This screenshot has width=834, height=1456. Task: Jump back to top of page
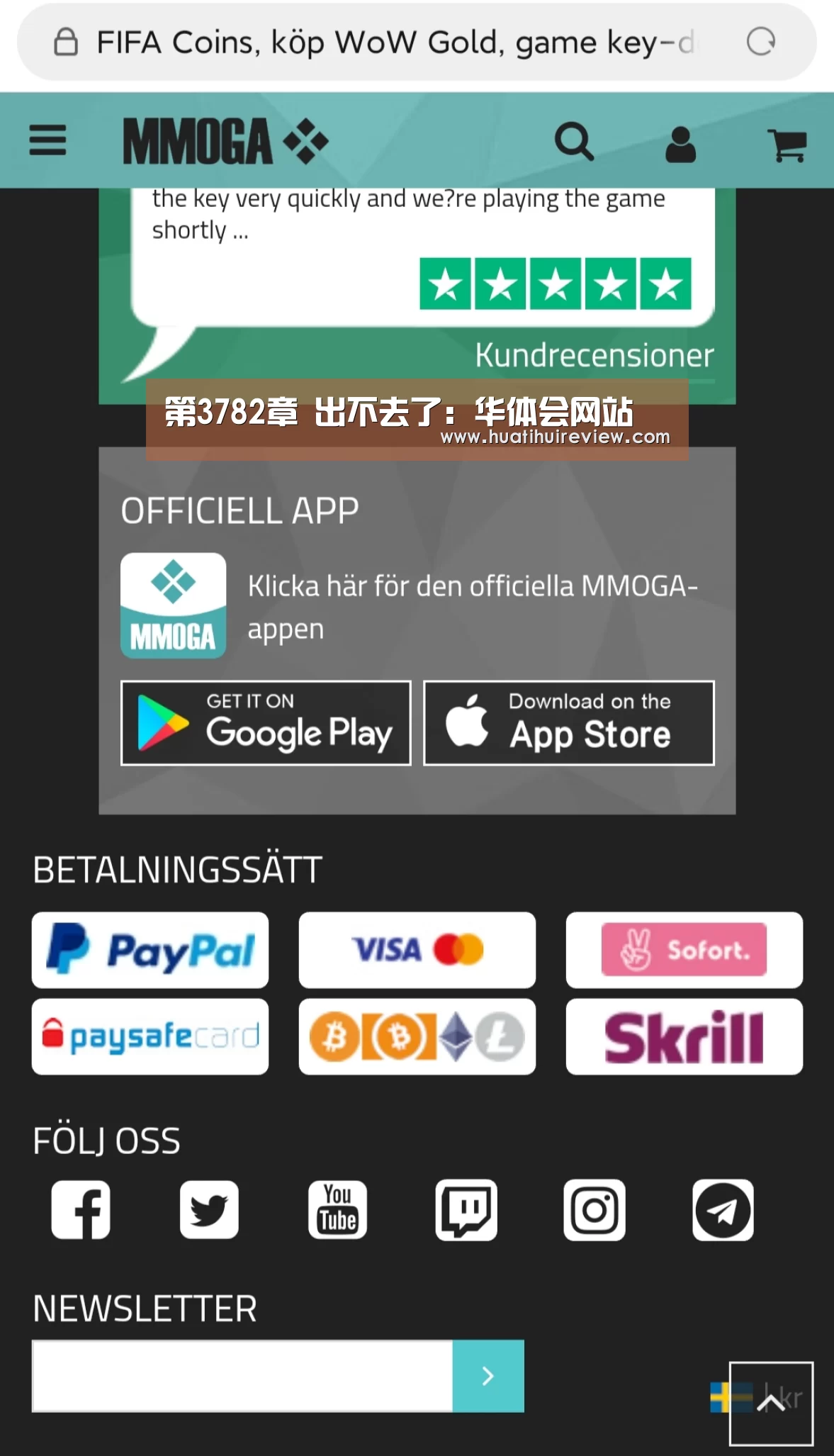(x=771, y=1404)
